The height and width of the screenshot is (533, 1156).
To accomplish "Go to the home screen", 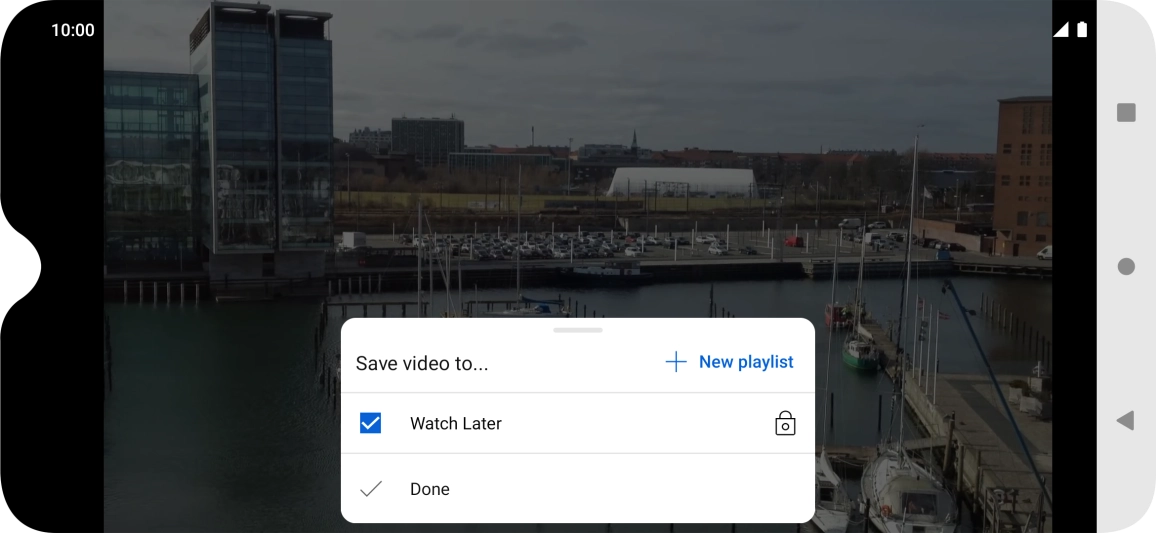I will pyautogui.click(x=1126, y=266).
